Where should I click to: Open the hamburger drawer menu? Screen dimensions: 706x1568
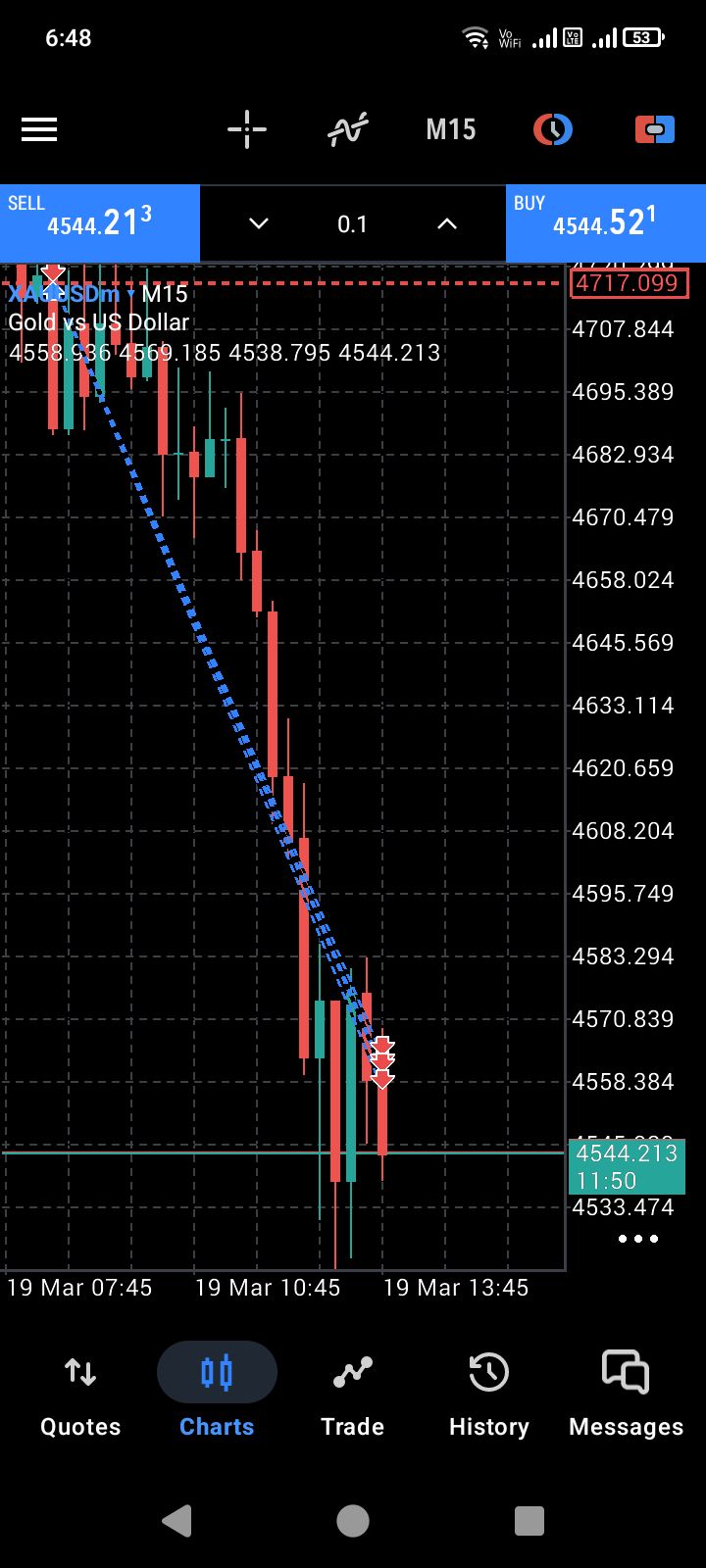click(x=39, y=129)
